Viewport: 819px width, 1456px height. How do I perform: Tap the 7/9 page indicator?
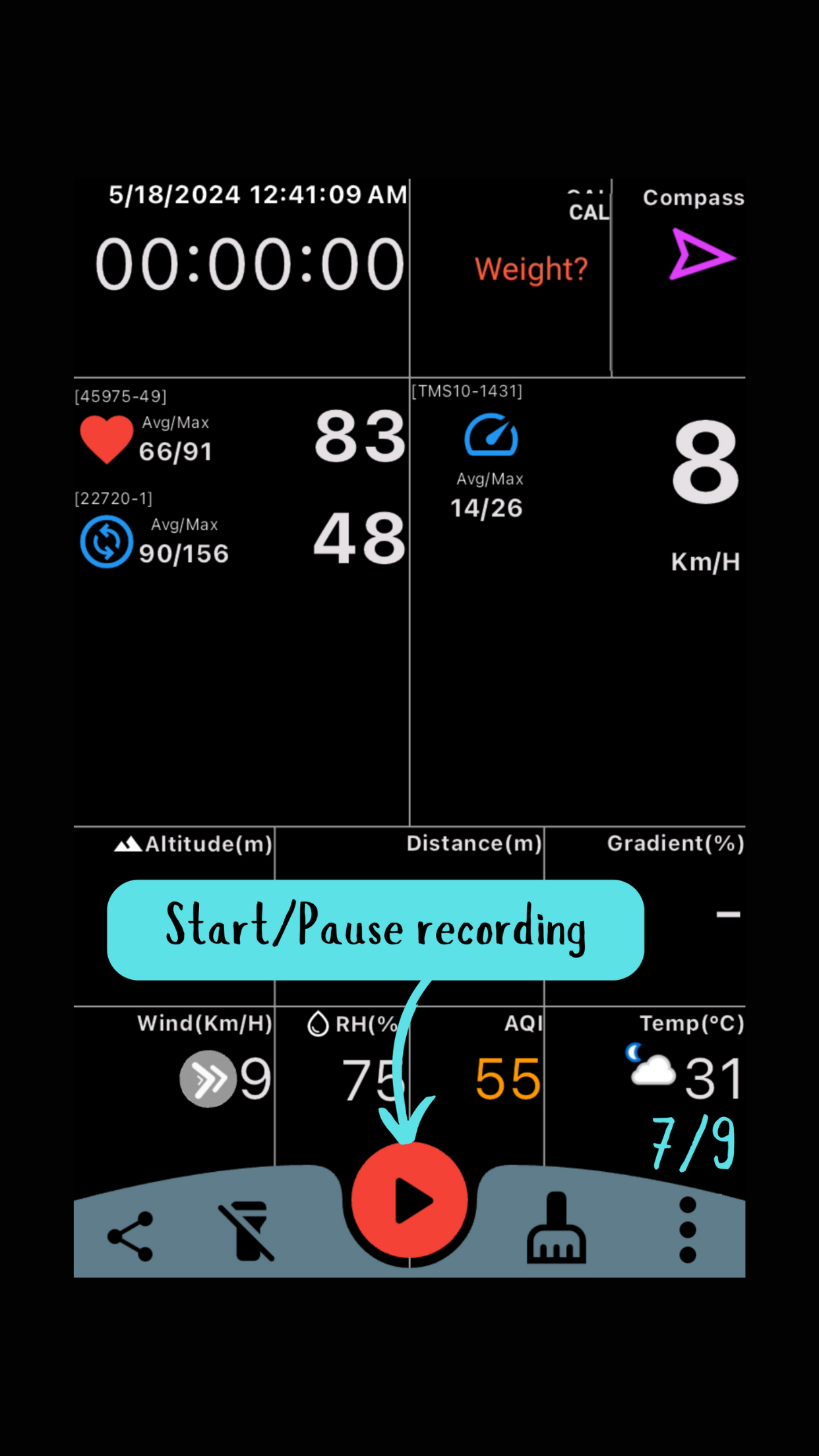coord(694,1145)
